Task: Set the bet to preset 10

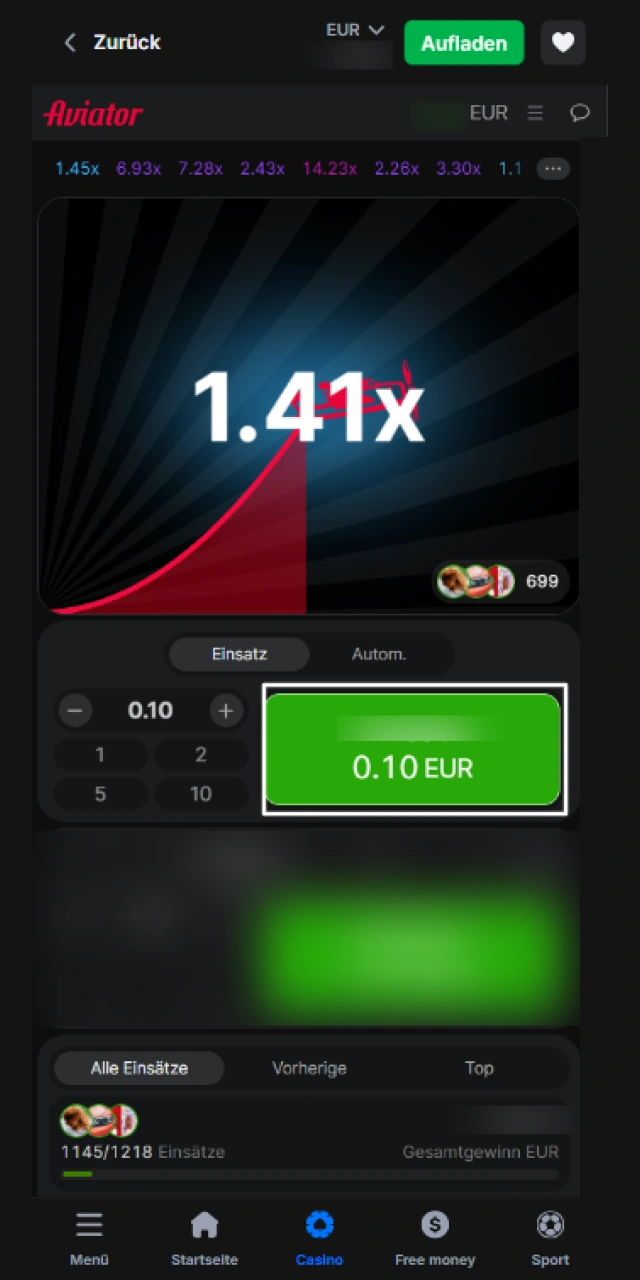Action: tap(201, 794)
